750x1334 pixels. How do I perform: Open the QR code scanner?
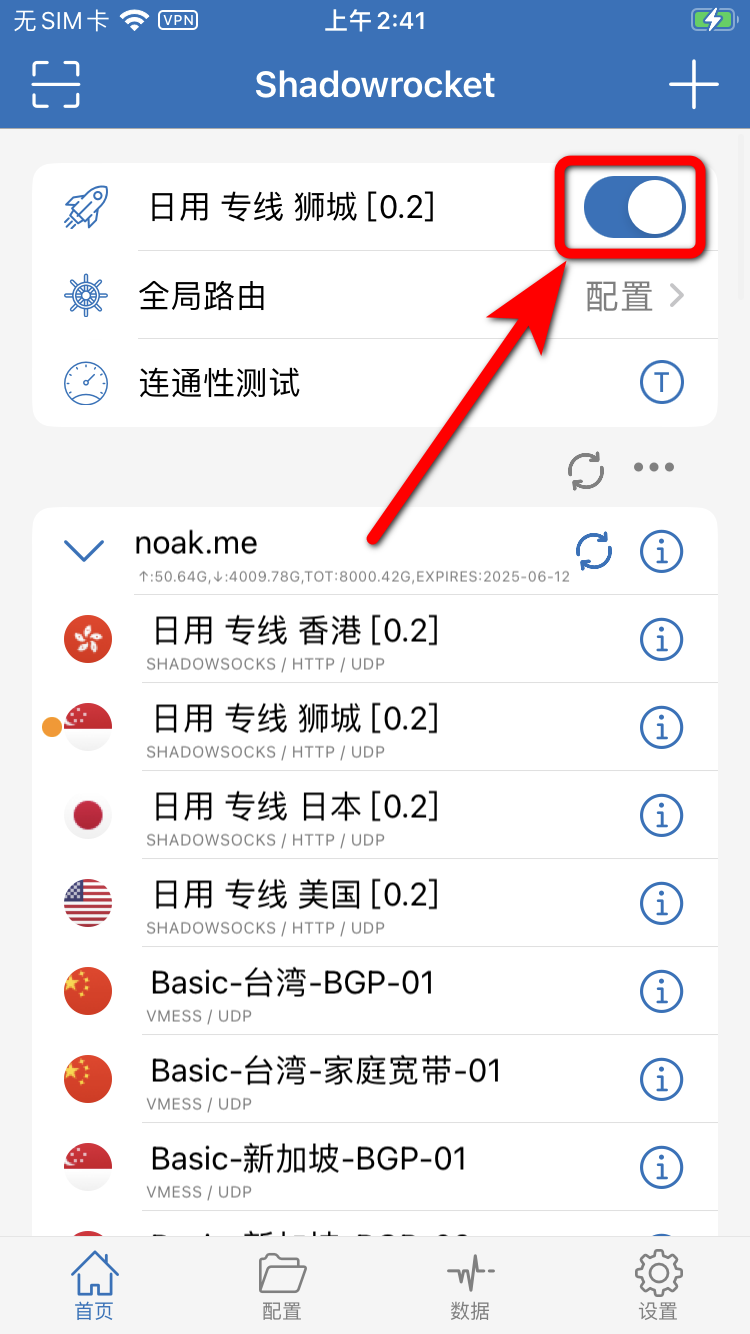pos(56,84)
